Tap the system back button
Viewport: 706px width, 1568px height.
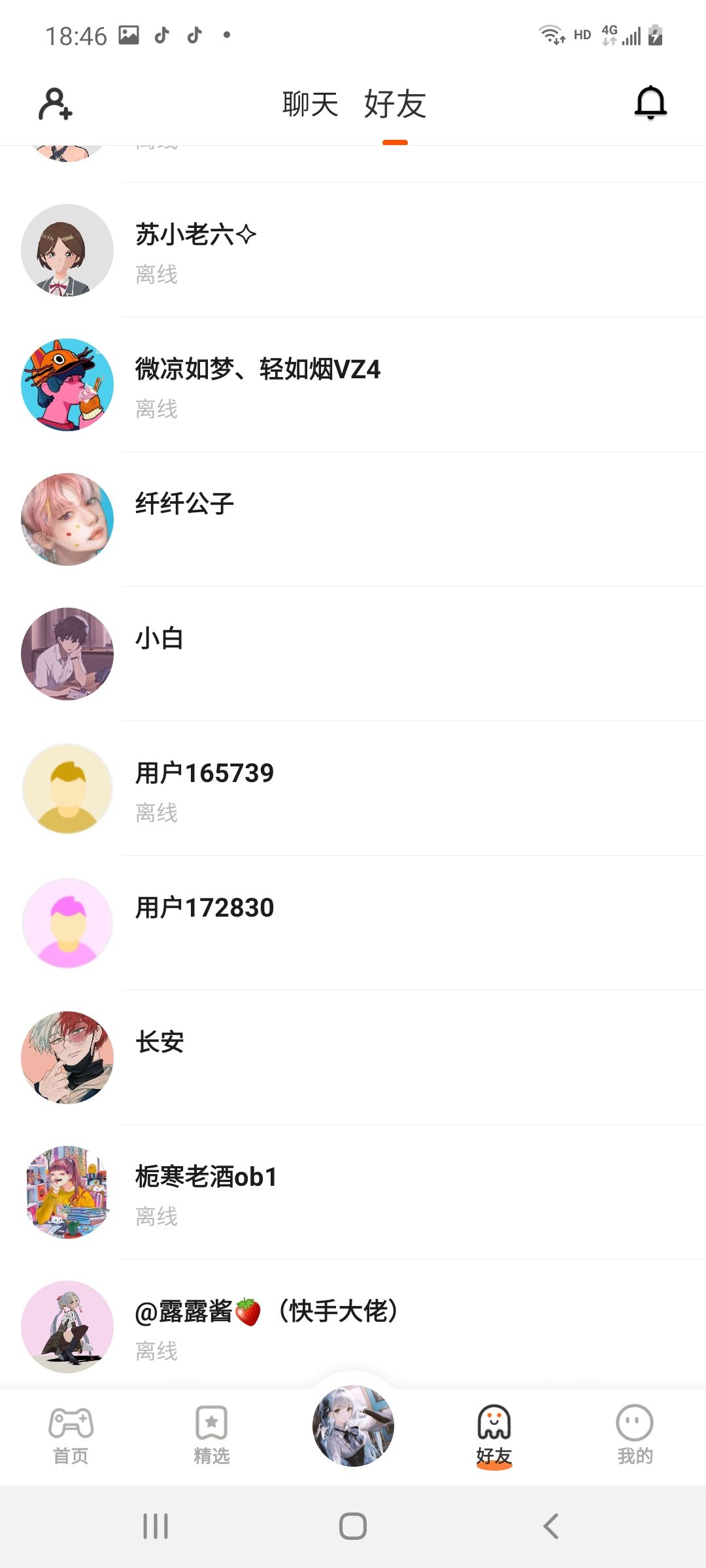click(x=550, y=1526)
